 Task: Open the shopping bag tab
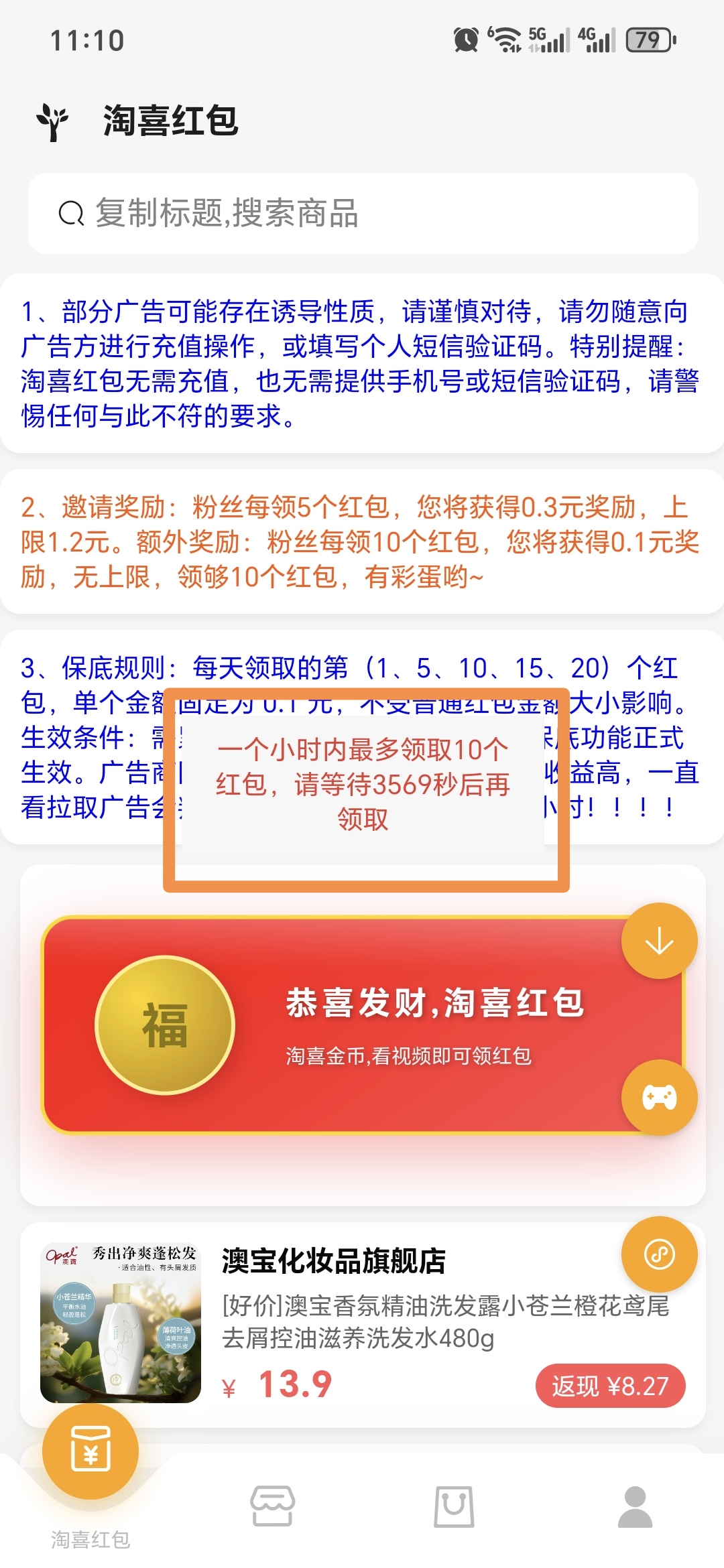[454, 1506]
